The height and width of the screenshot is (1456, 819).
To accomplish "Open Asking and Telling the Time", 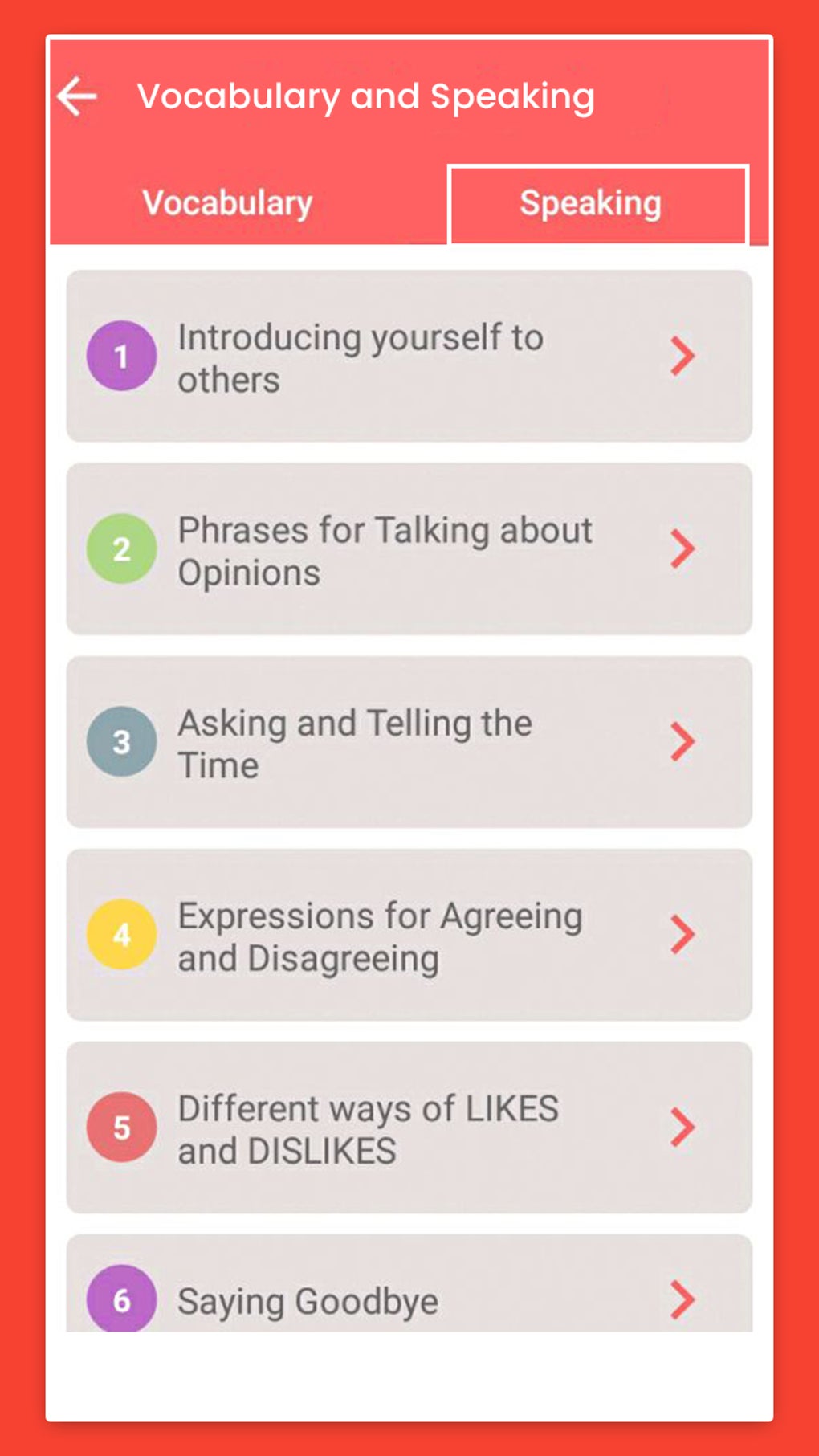I will tap(409, 742).
